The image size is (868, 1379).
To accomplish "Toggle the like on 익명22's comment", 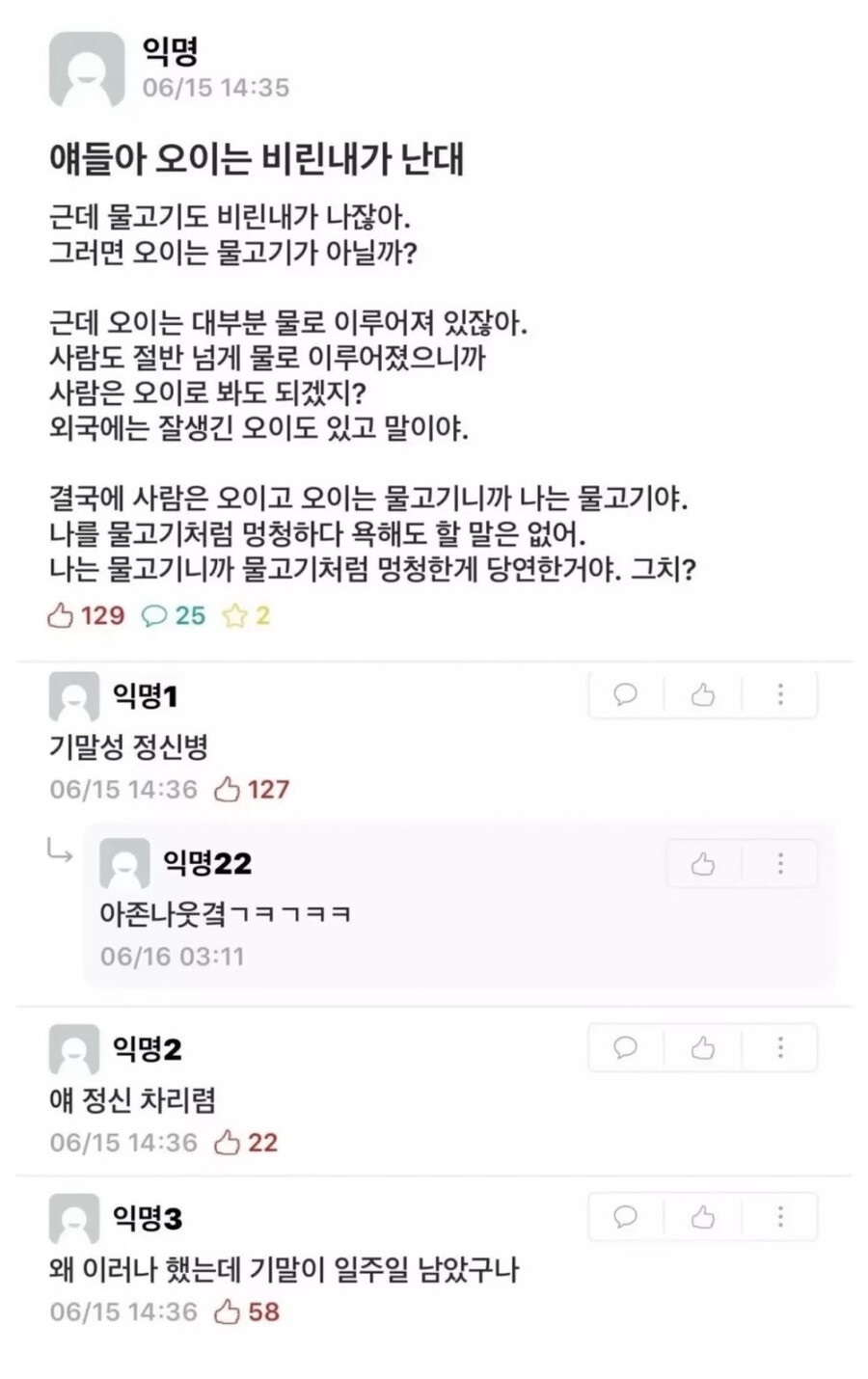I will tap(702, 865).
